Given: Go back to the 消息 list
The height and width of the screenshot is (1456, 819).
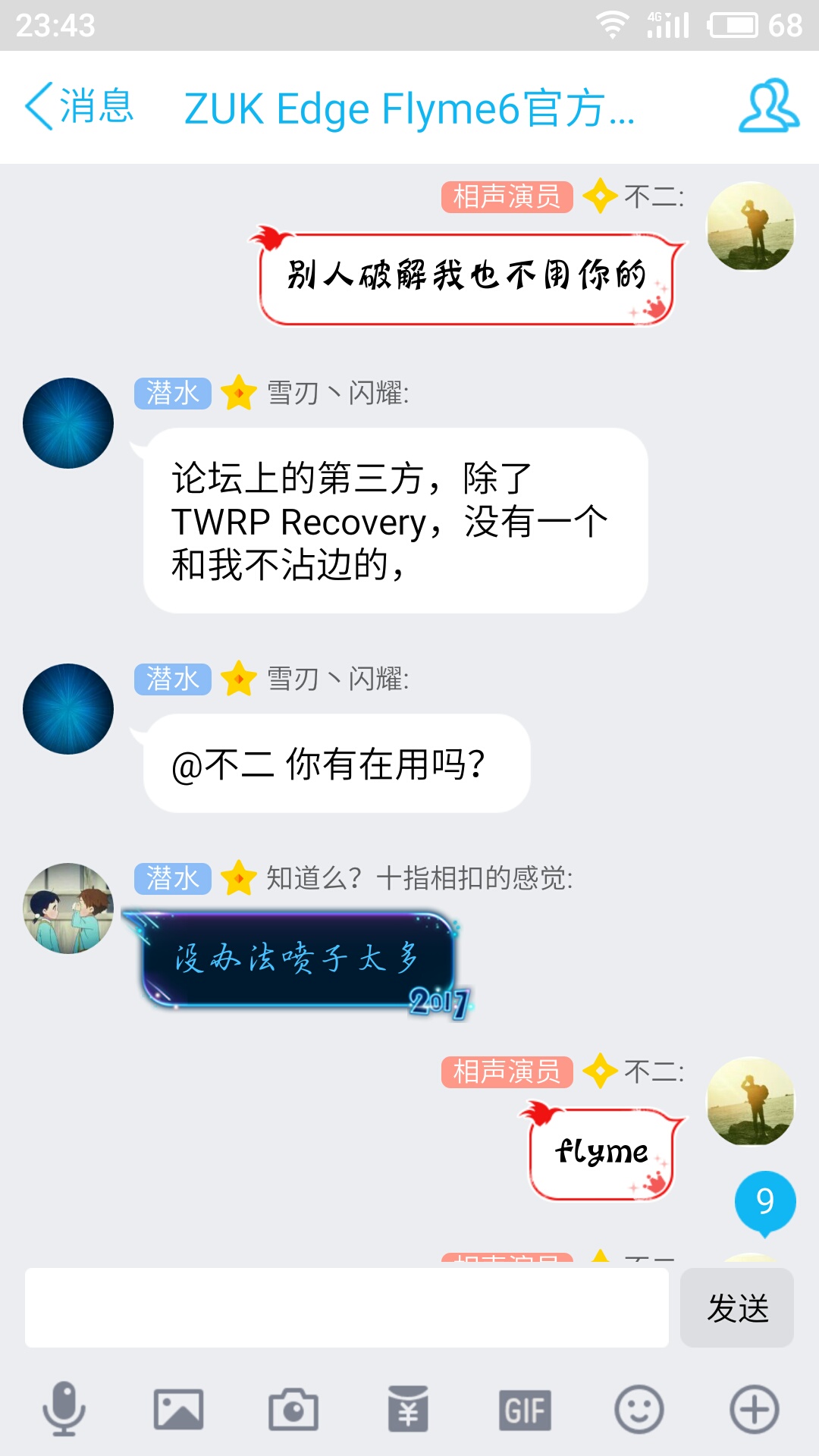Looking at the screenshot, I should coord(80,106).
